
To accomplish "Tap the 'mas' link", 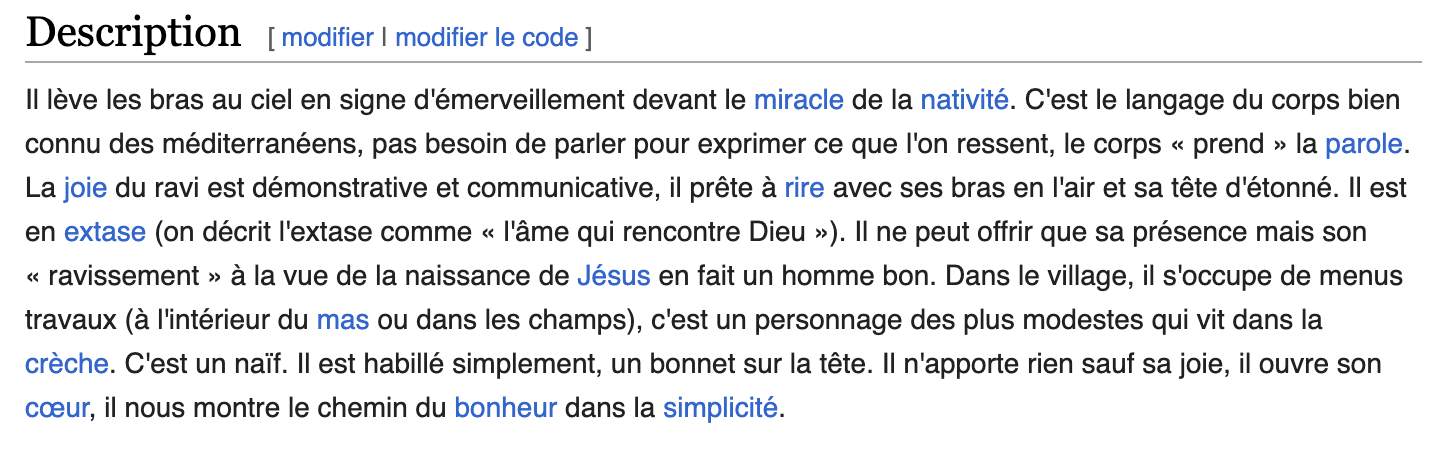I will tap(343, 320).
